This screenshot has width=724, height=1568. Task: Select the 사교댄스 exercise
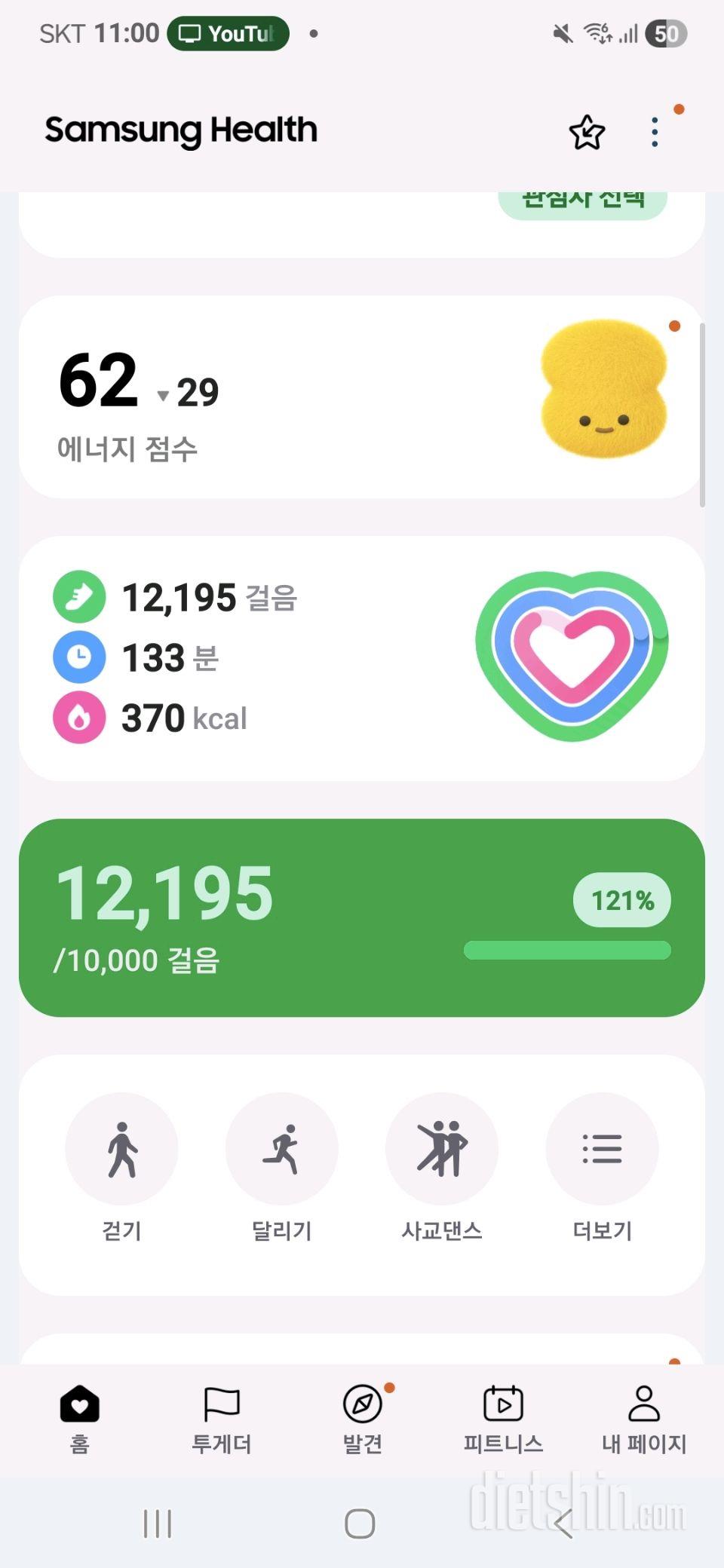pyautogui.click(x=442, y=1148)
